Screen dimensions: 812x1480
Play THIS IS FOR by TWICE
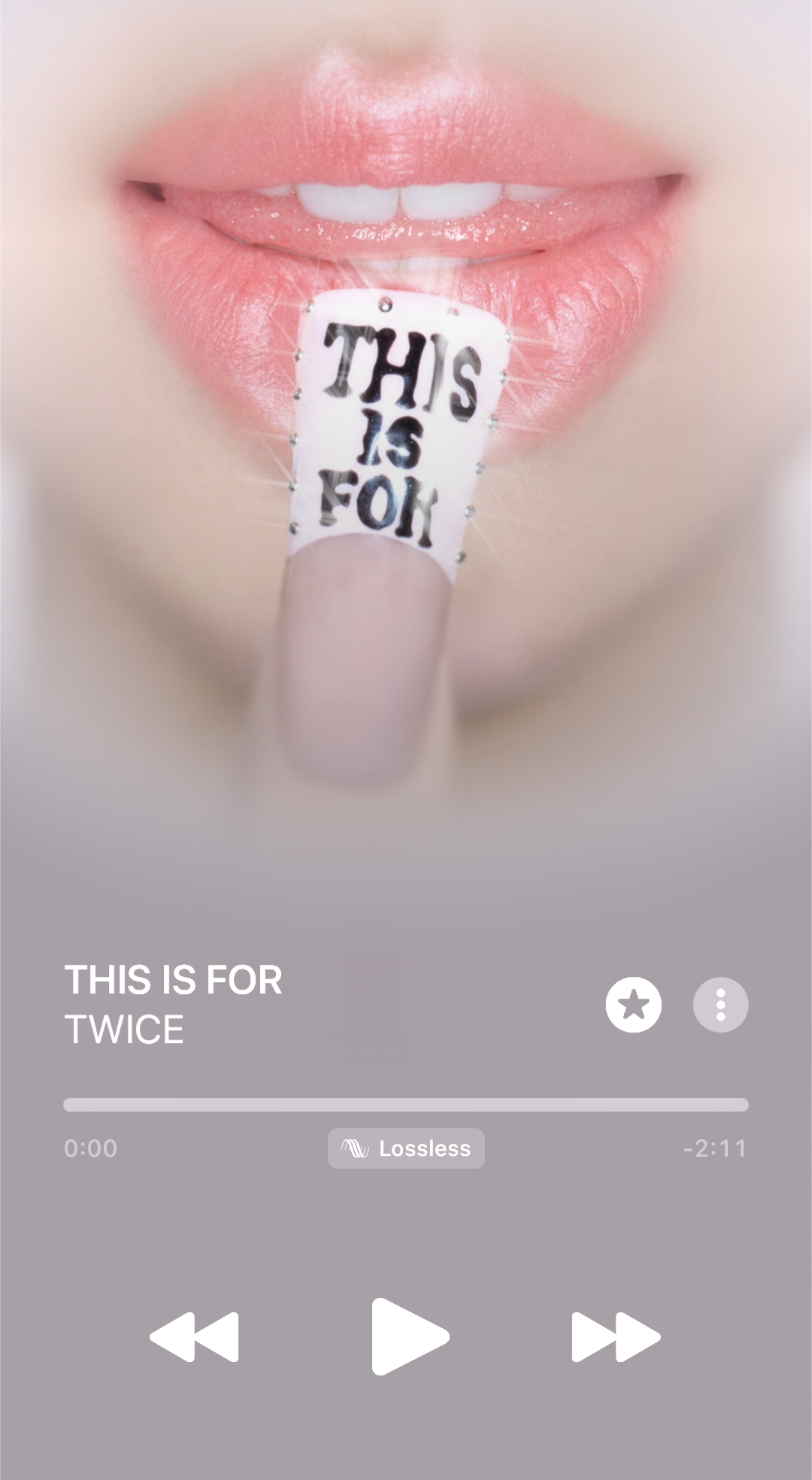point(410,1336)
